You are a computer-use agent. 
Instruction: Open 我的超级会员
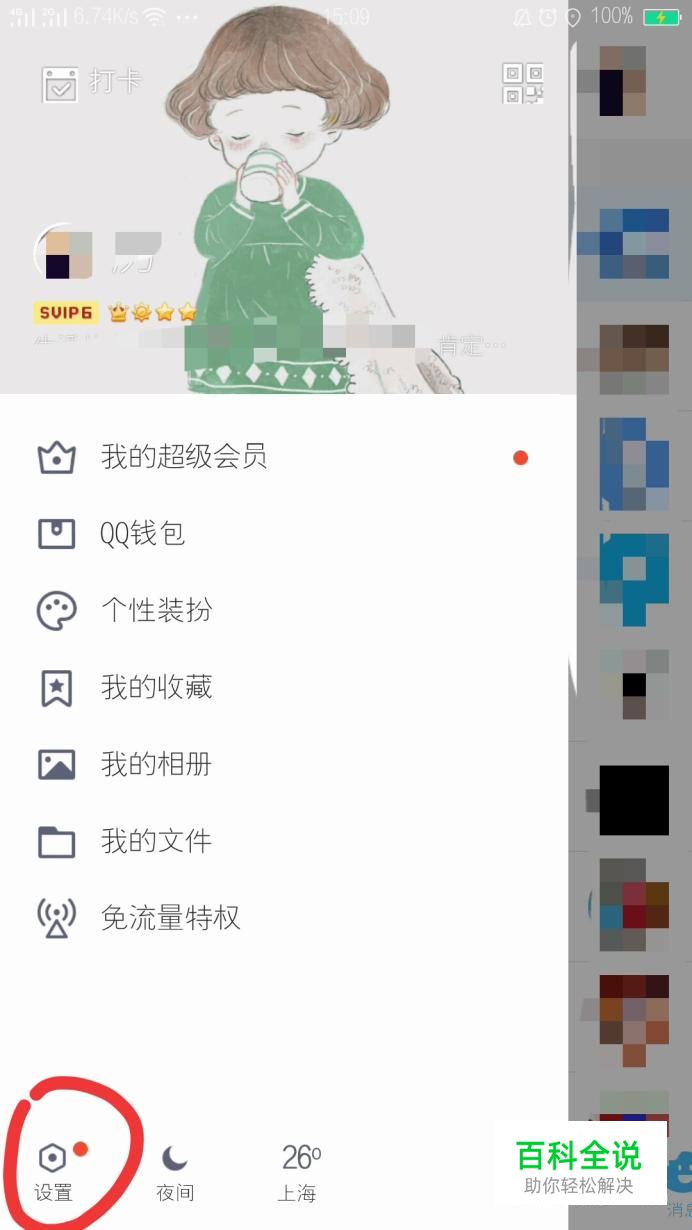coord(183,458)
